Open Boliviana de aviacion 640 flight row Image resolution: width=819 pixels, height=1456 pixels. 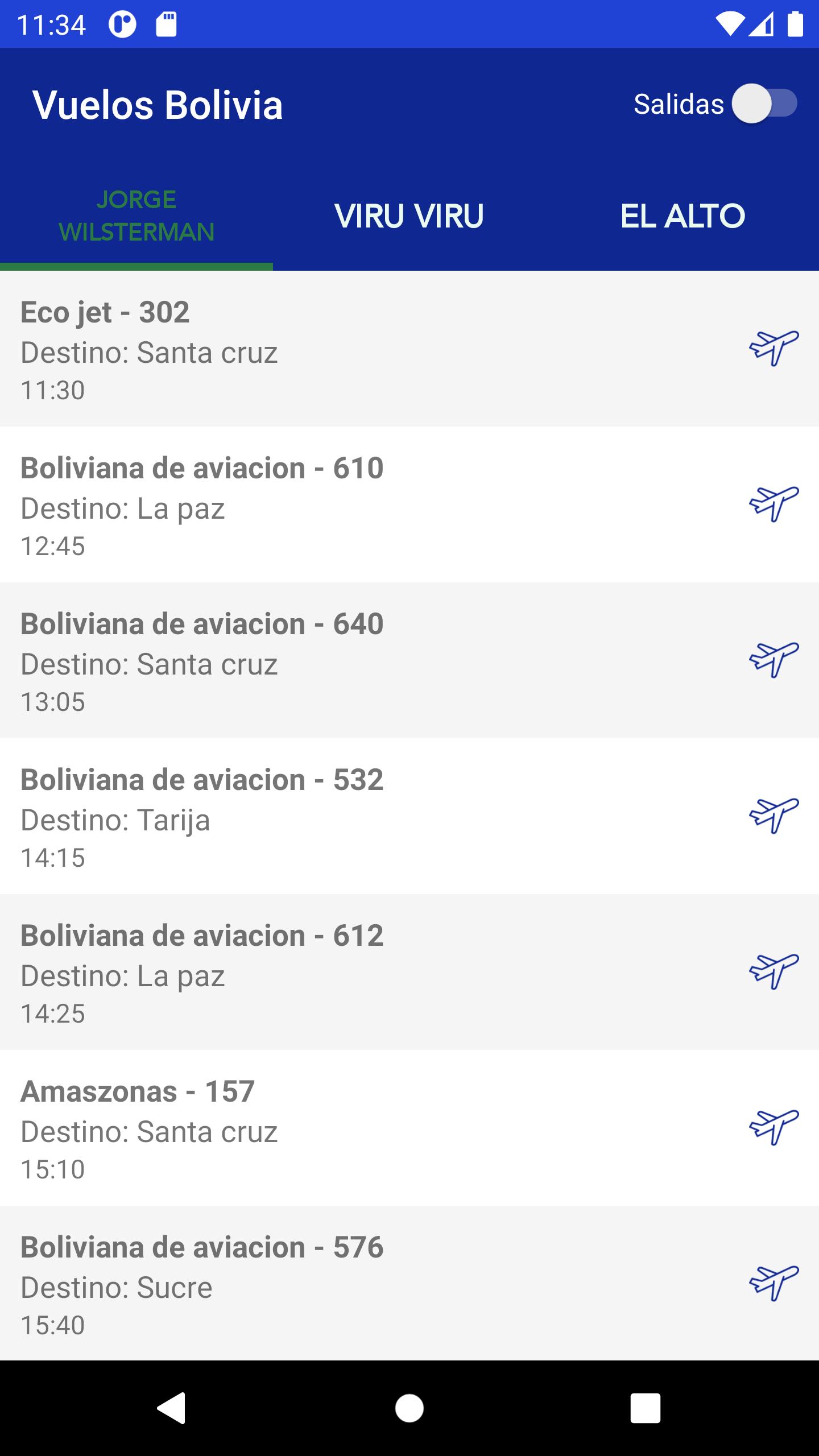pos(409,660)
